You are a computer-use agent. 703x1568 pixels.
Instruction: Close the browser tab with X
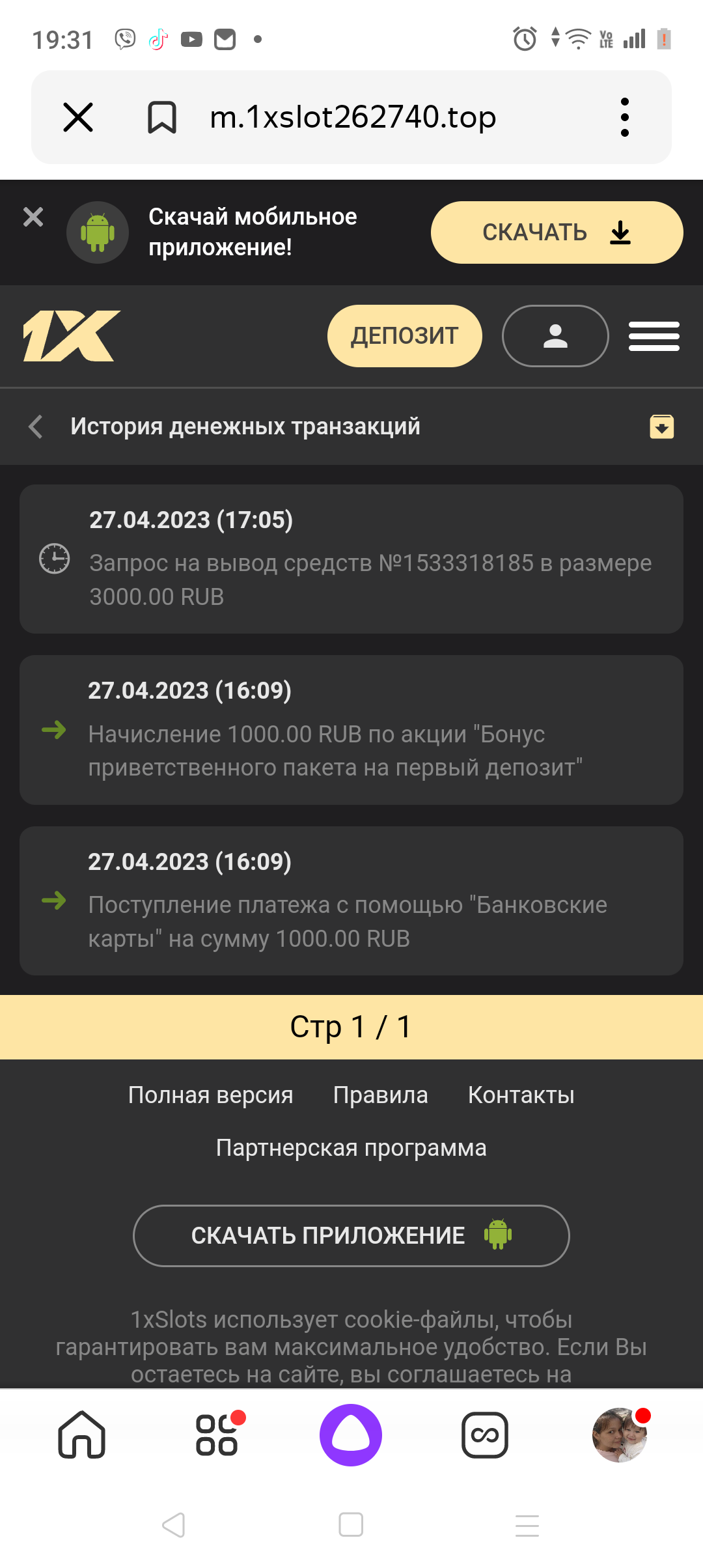click(x=78, y=117)
